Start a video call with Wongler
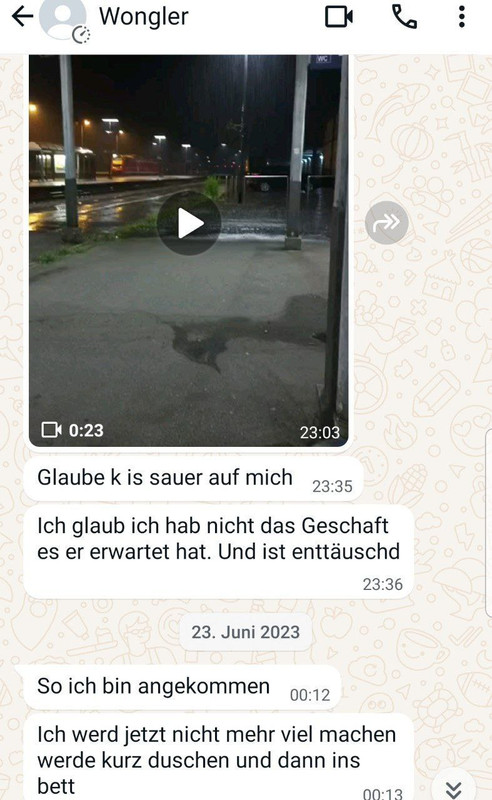 pos(339,16)
